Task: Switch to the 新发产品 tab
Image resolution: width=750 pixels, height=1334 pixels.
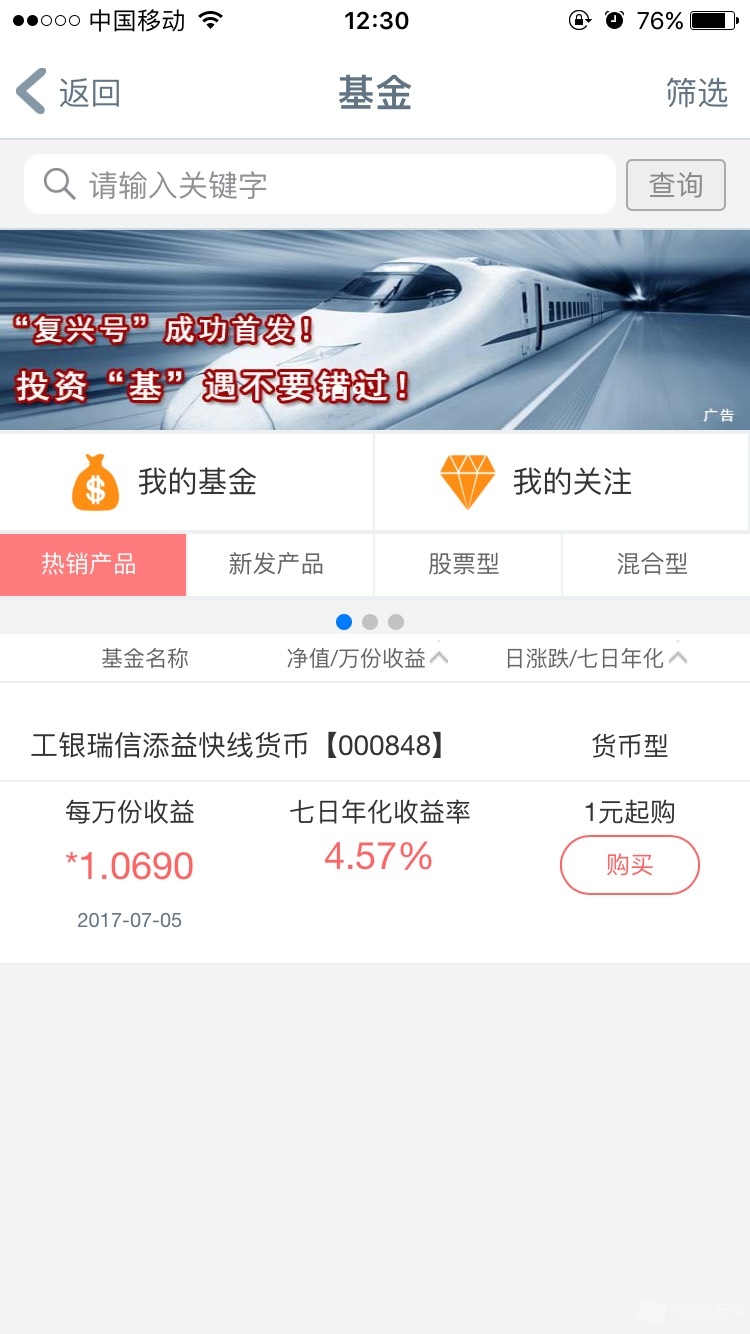Action: click(280, 564)
